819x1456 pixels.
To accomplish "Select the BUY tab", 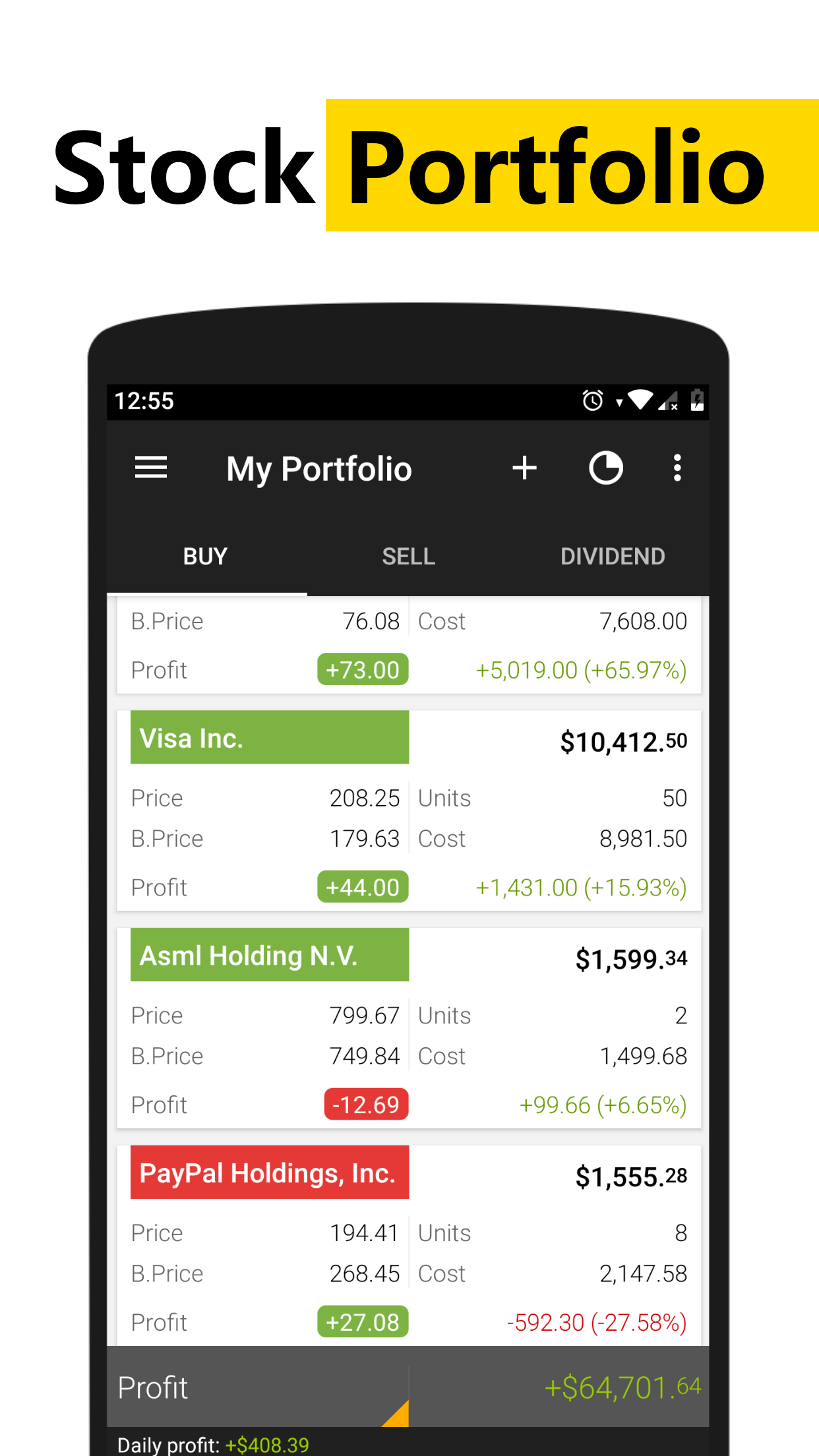I will (x=204, y=556).
